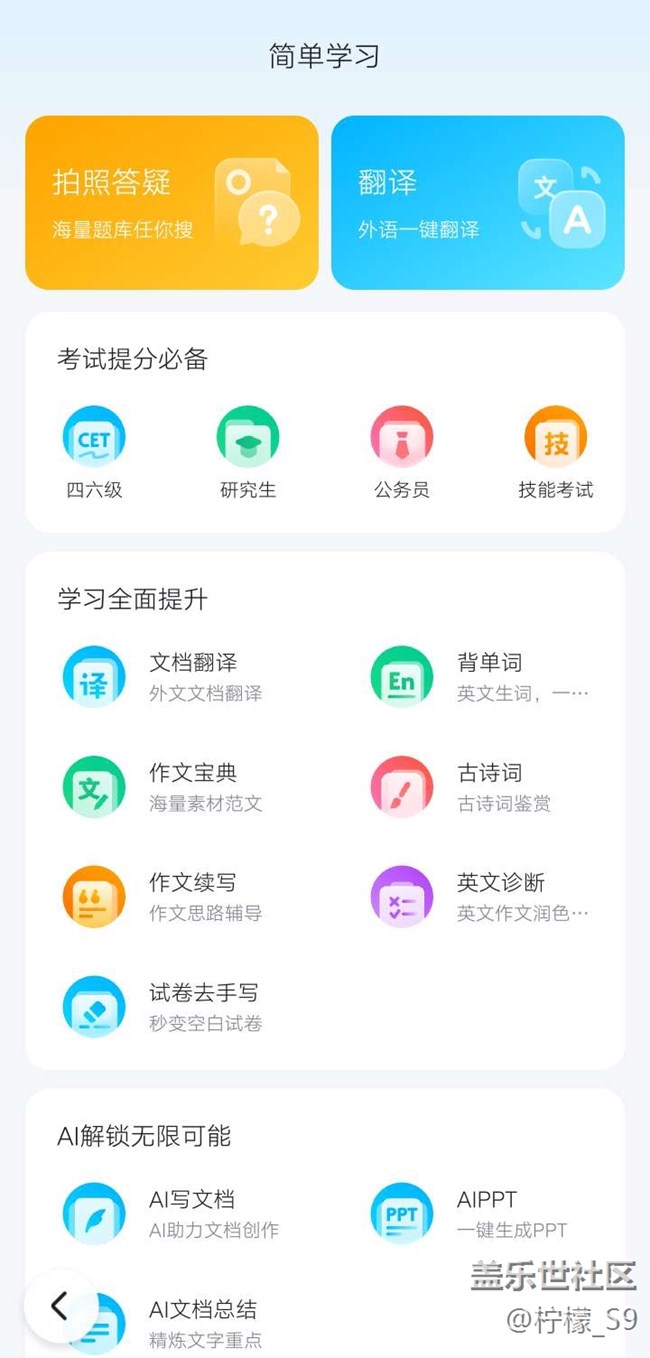Open 研究生 exam section
The width and height of the screenshot is (650, 1358).
(248, 452)
